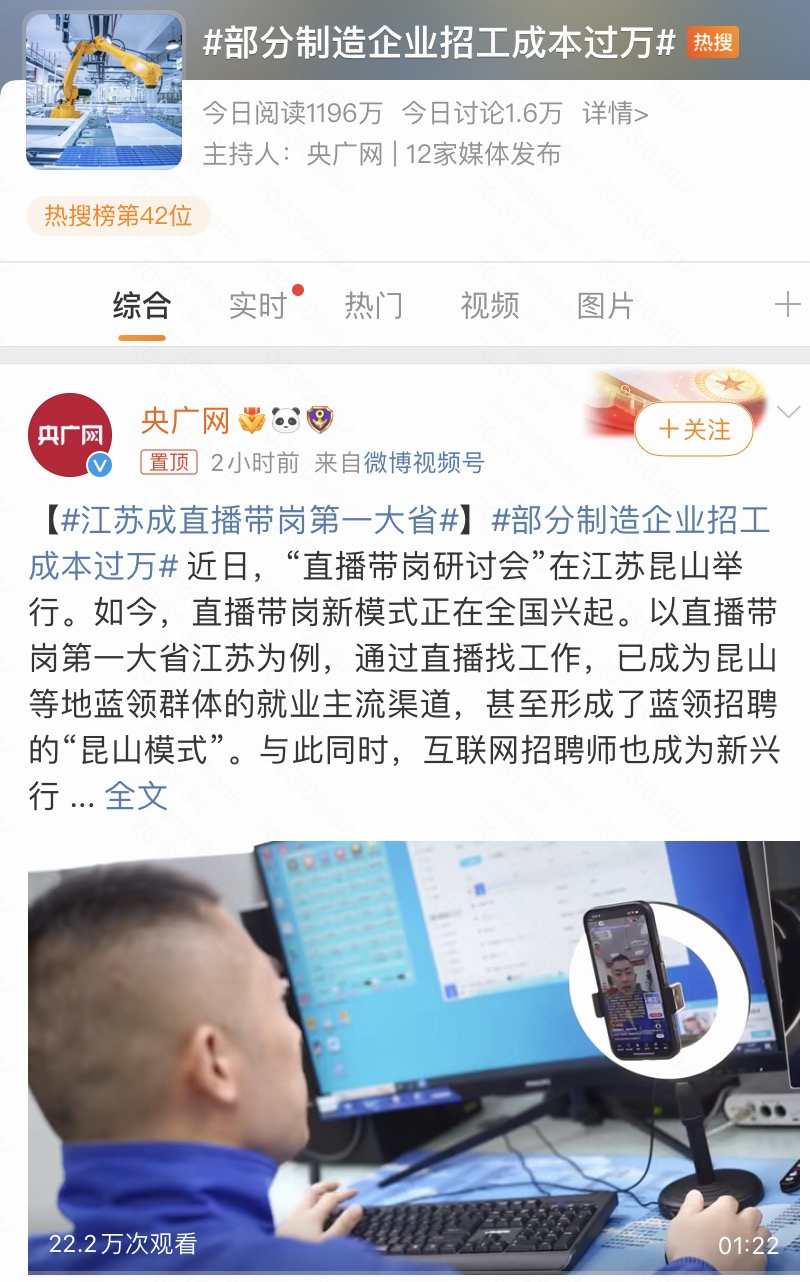The image size is (810, 1282).
Task: Follow 央广网 with the 关注 button
Action: tap(694, 429)
